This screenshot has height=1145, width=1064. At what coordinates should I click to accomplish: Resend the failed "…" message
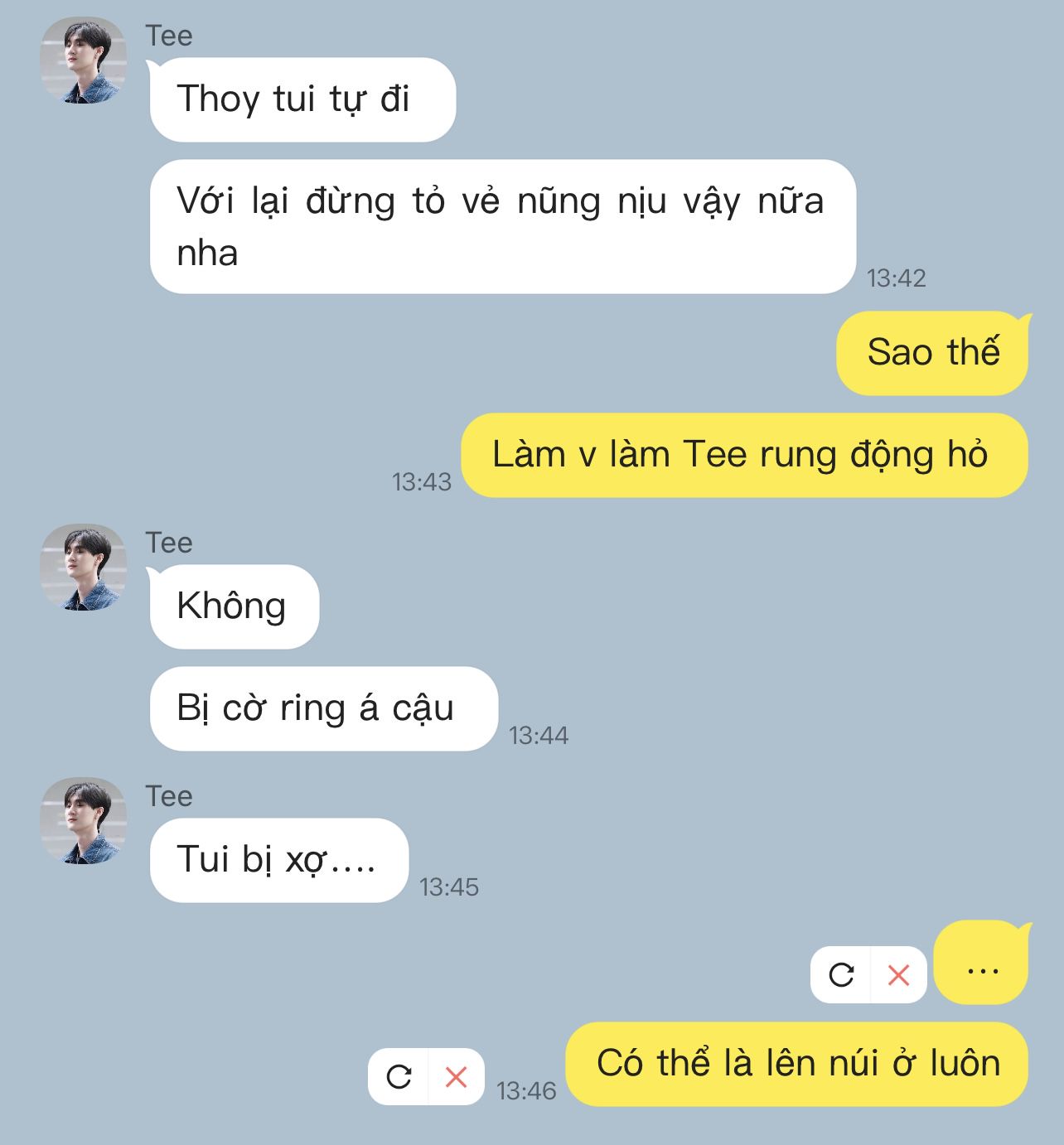841,974
